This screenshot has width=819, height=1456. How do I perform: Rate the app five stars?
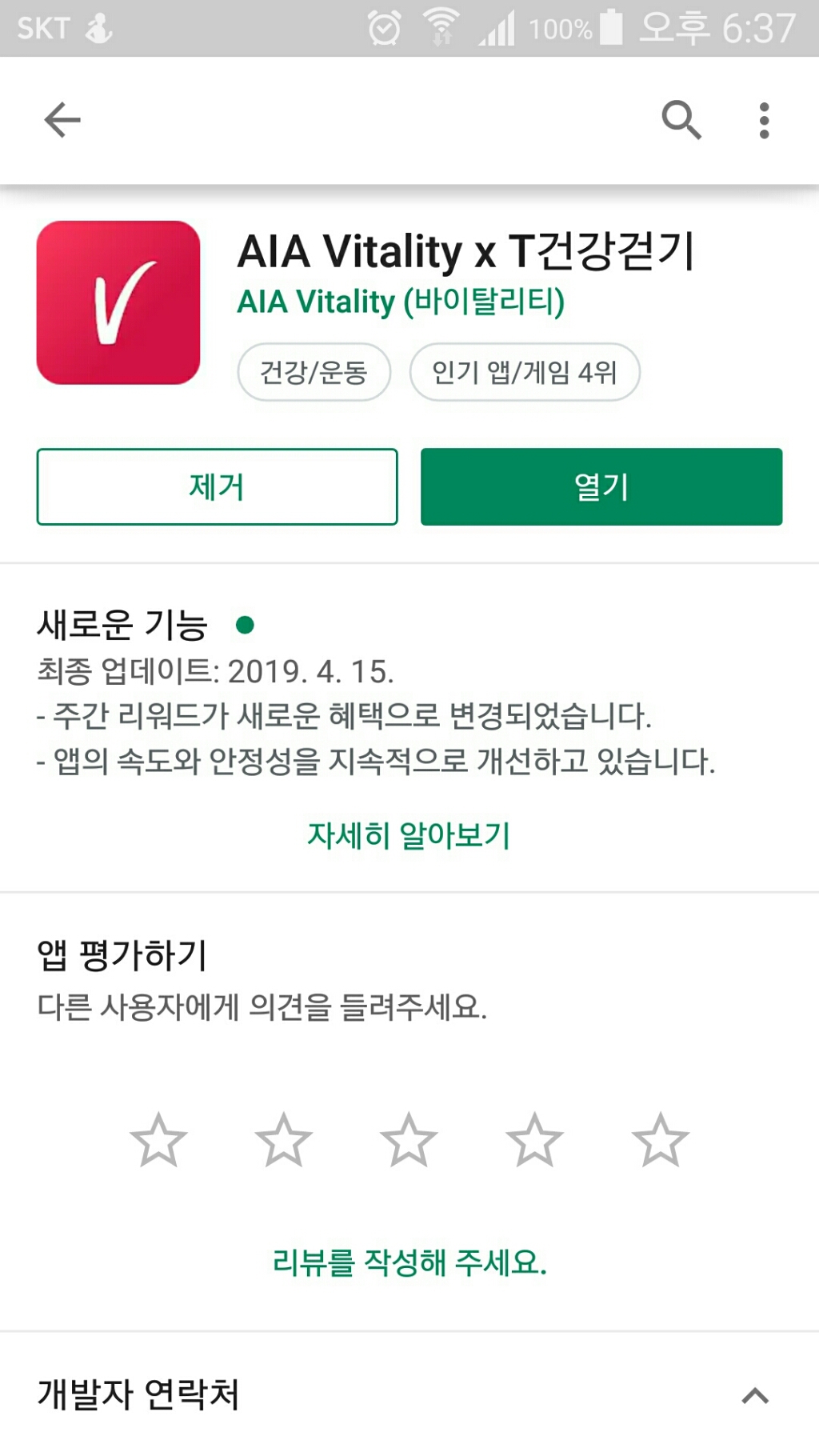click(660, 1140)
